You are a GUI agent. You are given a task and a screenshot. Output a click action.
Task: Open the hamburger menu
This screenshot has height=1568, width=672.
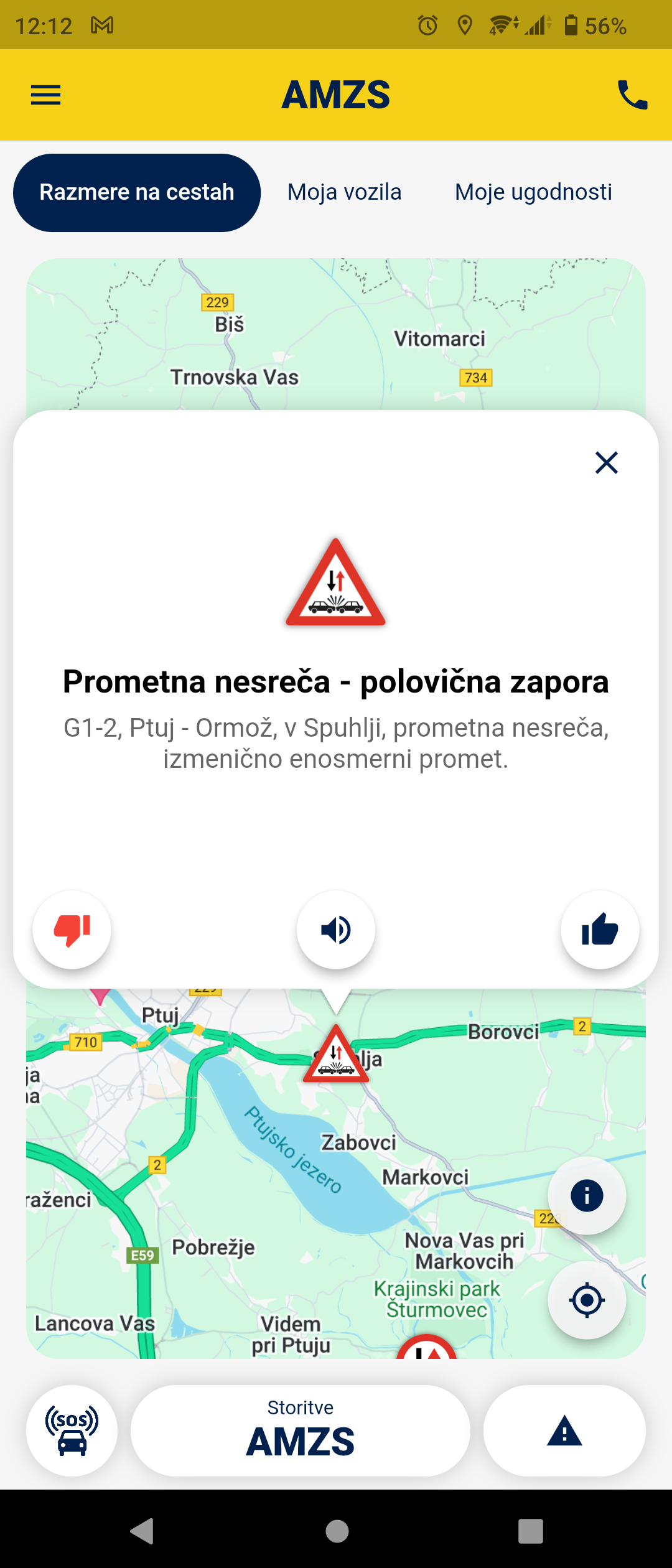click(46, 95)
